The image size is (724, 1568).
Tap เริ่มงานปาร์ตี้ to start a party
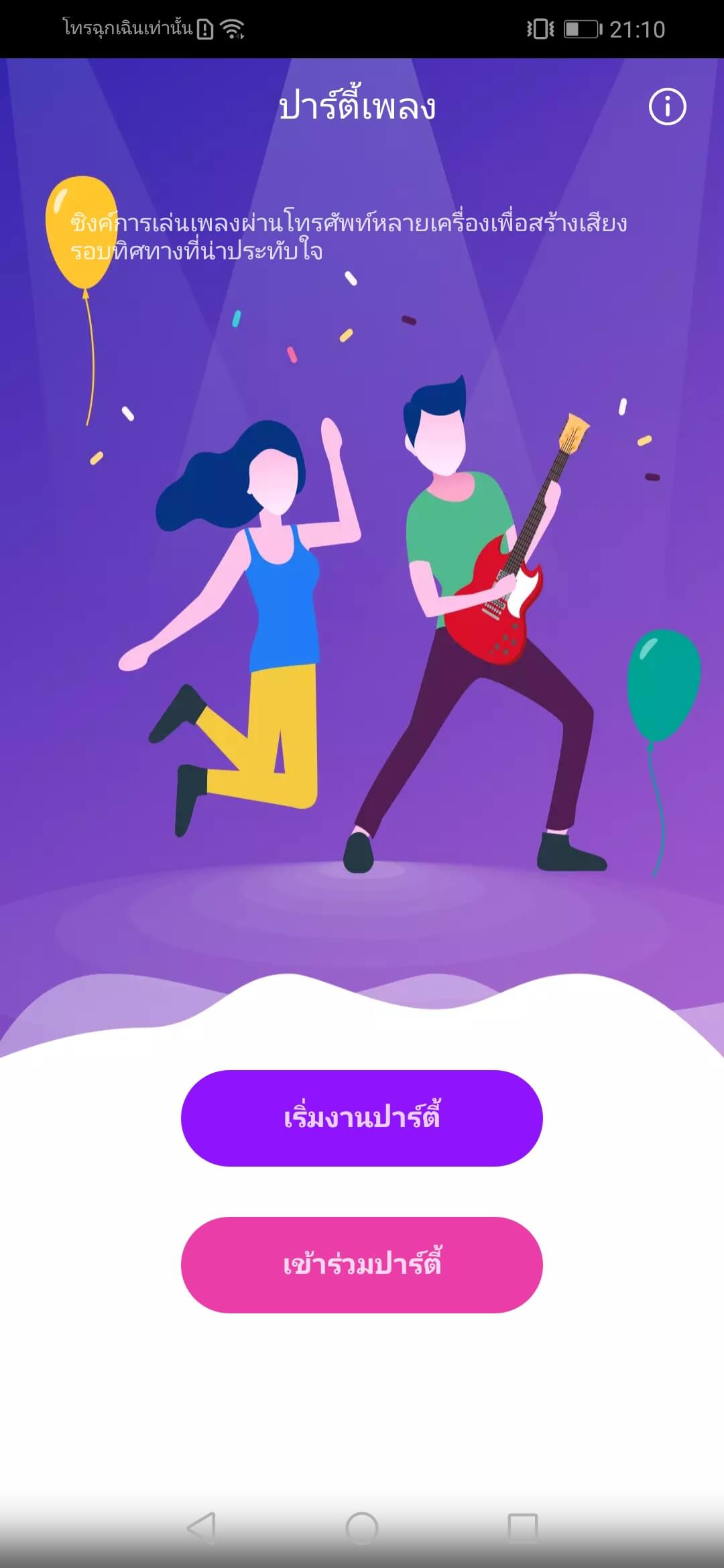pyautogui.click(x=361, y=1118)
